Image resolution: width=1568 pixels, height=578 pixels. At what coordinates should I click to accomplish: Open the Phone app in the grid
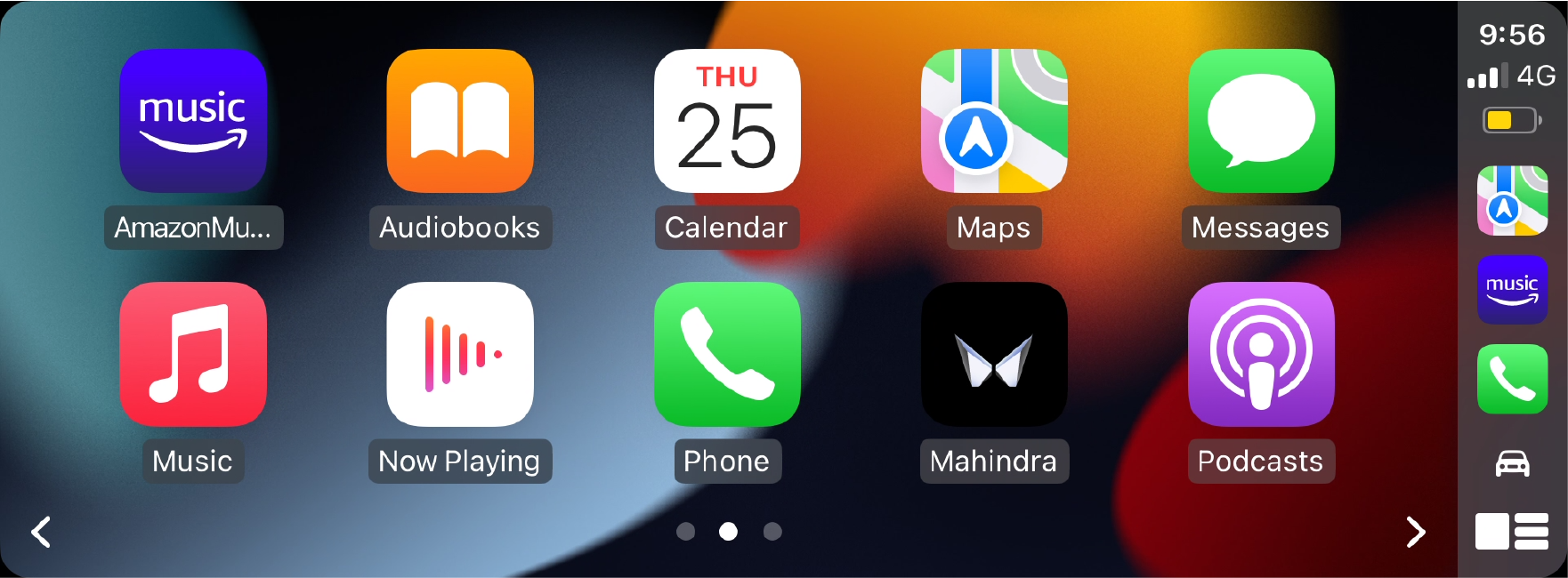tap(727, 354)
